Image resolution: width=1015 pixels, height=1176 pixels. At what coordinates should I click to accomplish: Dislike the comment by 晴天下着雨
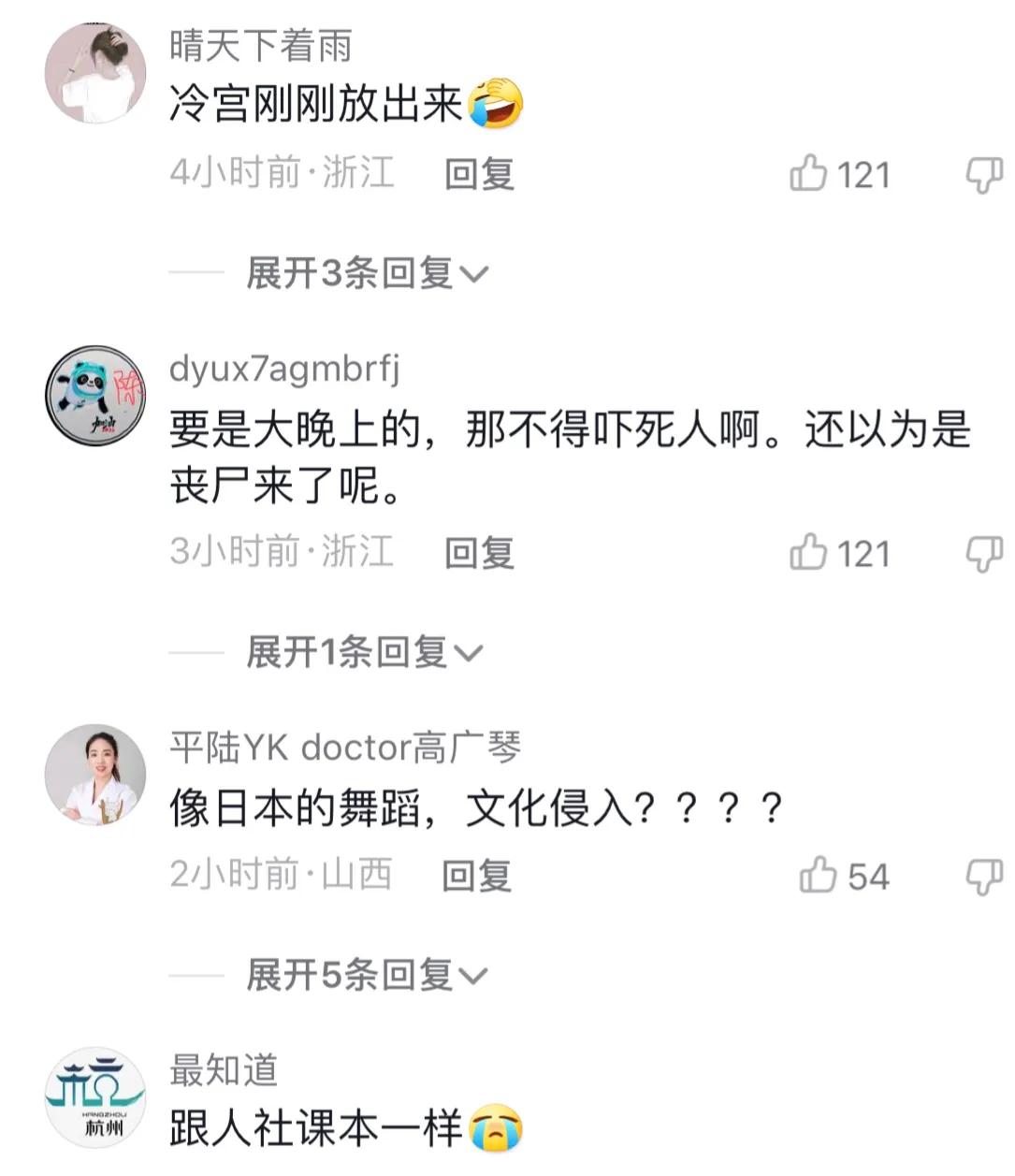[984, 174]
